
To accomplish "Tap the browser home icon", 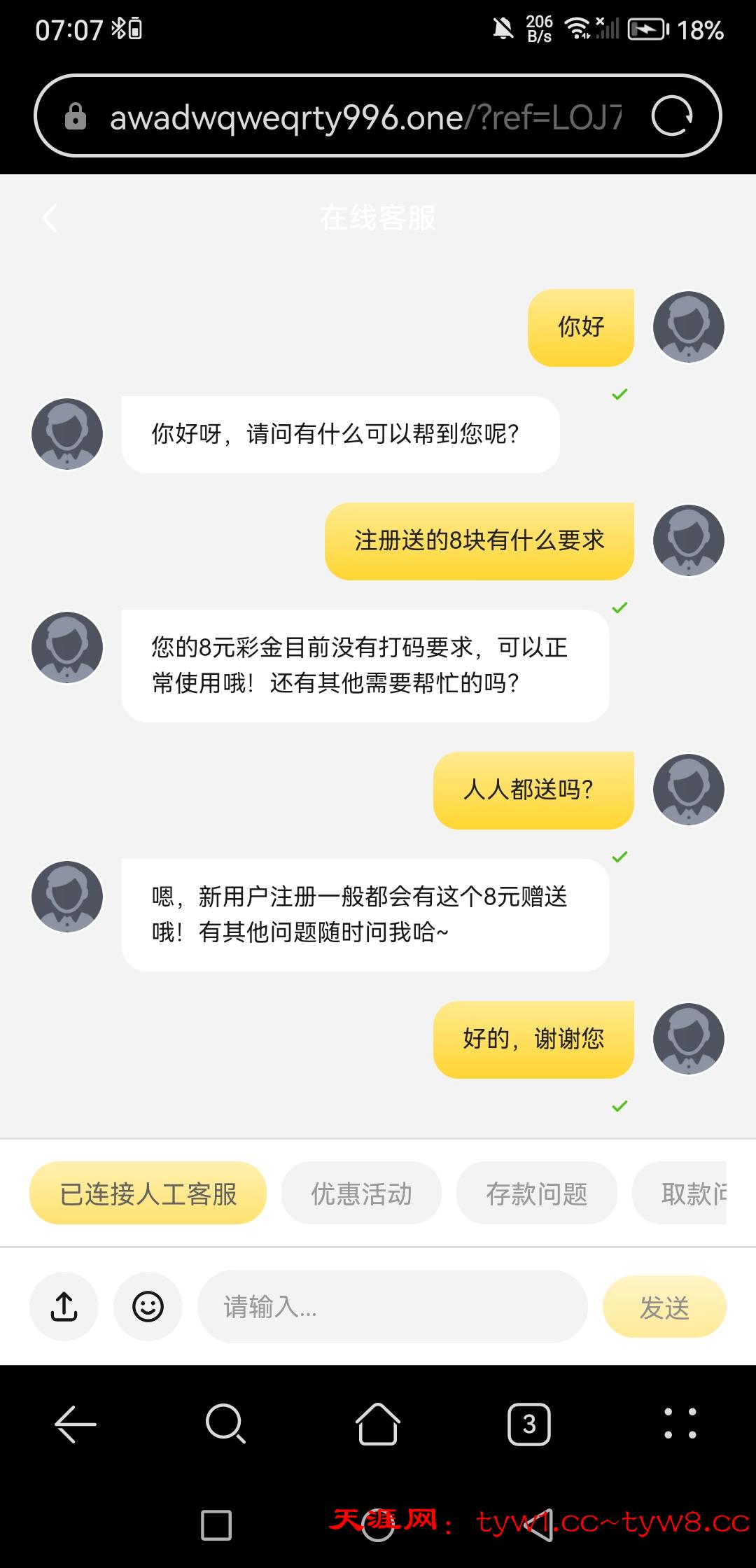I will coord(377,1424).
